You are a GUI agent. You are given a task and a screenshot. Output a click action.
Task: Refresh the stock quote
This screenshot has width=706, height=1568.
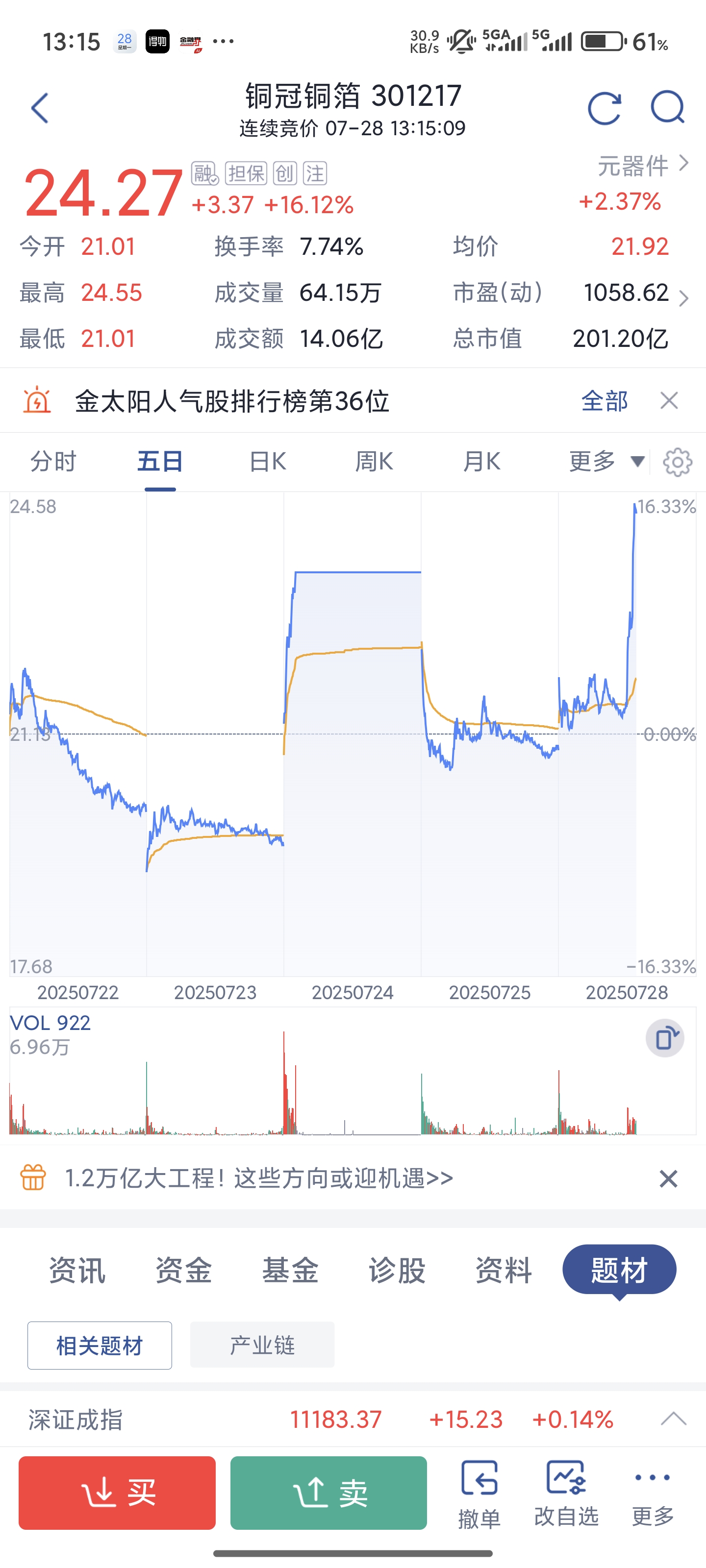pos(604,108)
